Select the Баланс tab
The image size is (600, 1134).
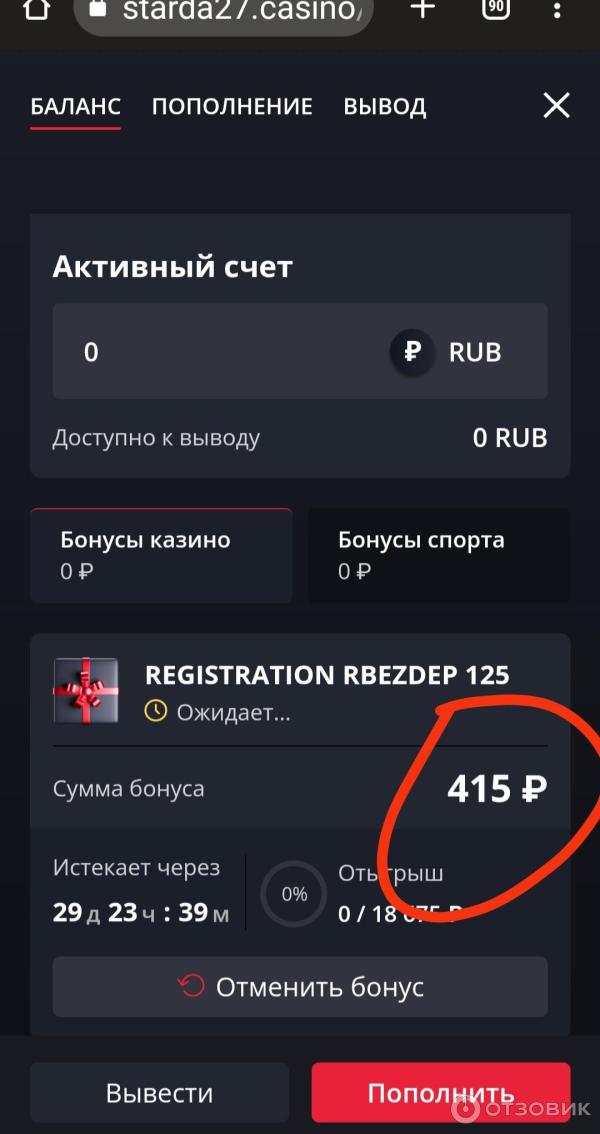coord(76,106)
